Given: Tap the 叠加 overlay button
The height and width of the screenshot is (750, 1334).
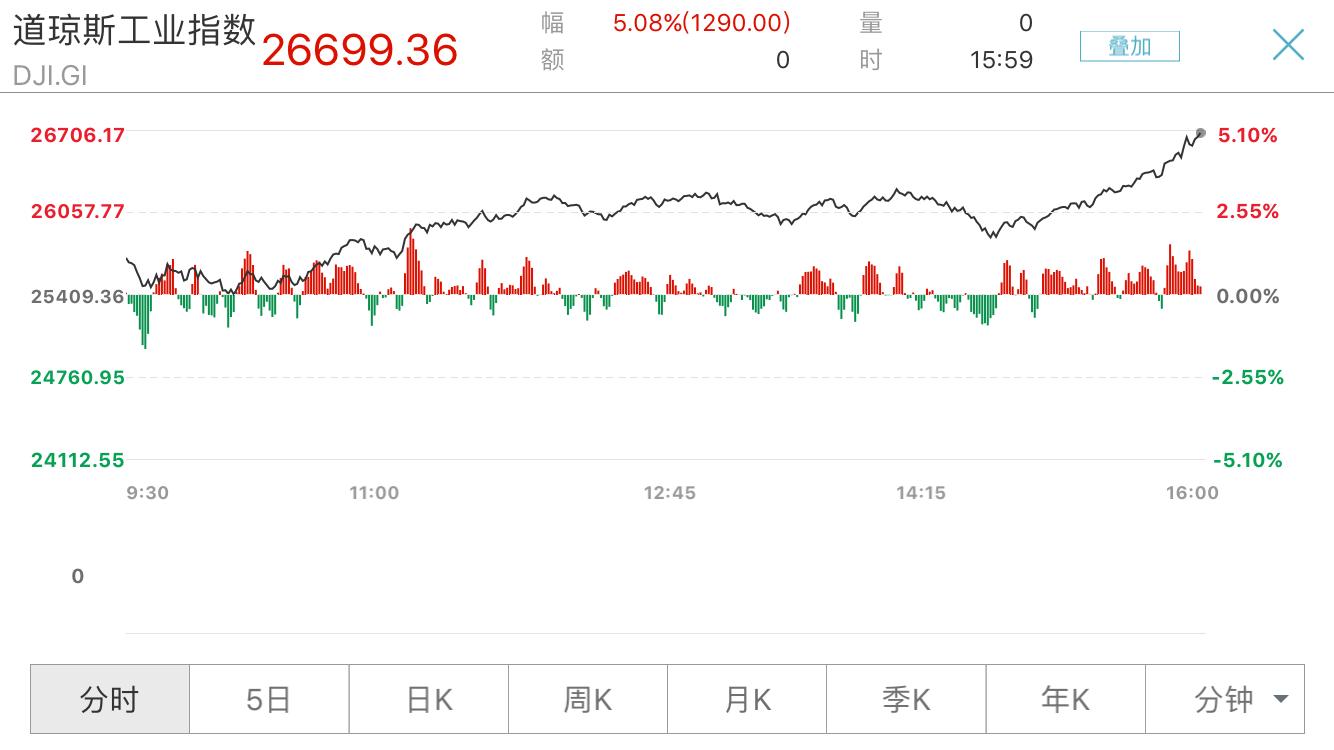Looking at the screenshot, I should click(1129, 46).
